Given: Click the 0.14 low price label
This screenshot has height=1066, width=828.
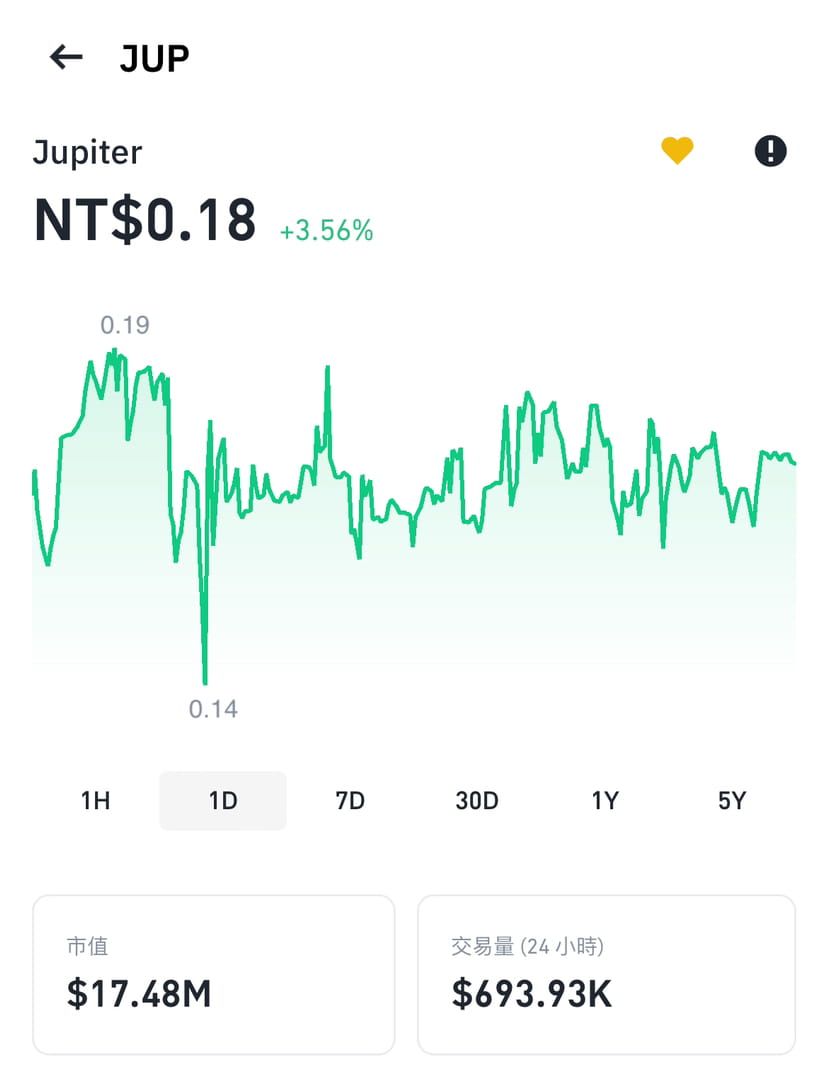Looking at the screenshot, I should (x=213, y=708).
